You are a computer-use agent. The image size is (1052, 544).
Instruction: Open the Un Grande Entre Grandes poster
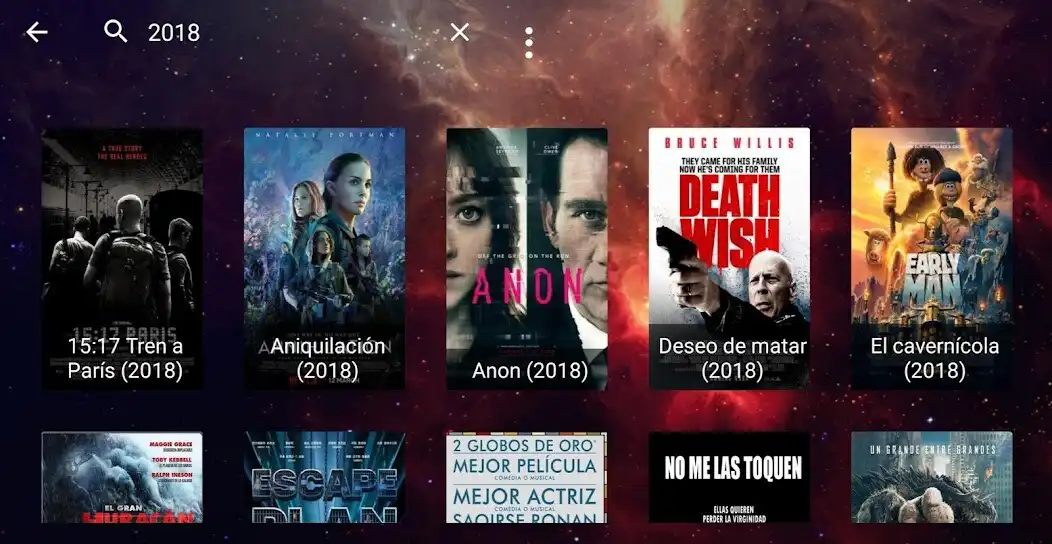coord(931,477)
